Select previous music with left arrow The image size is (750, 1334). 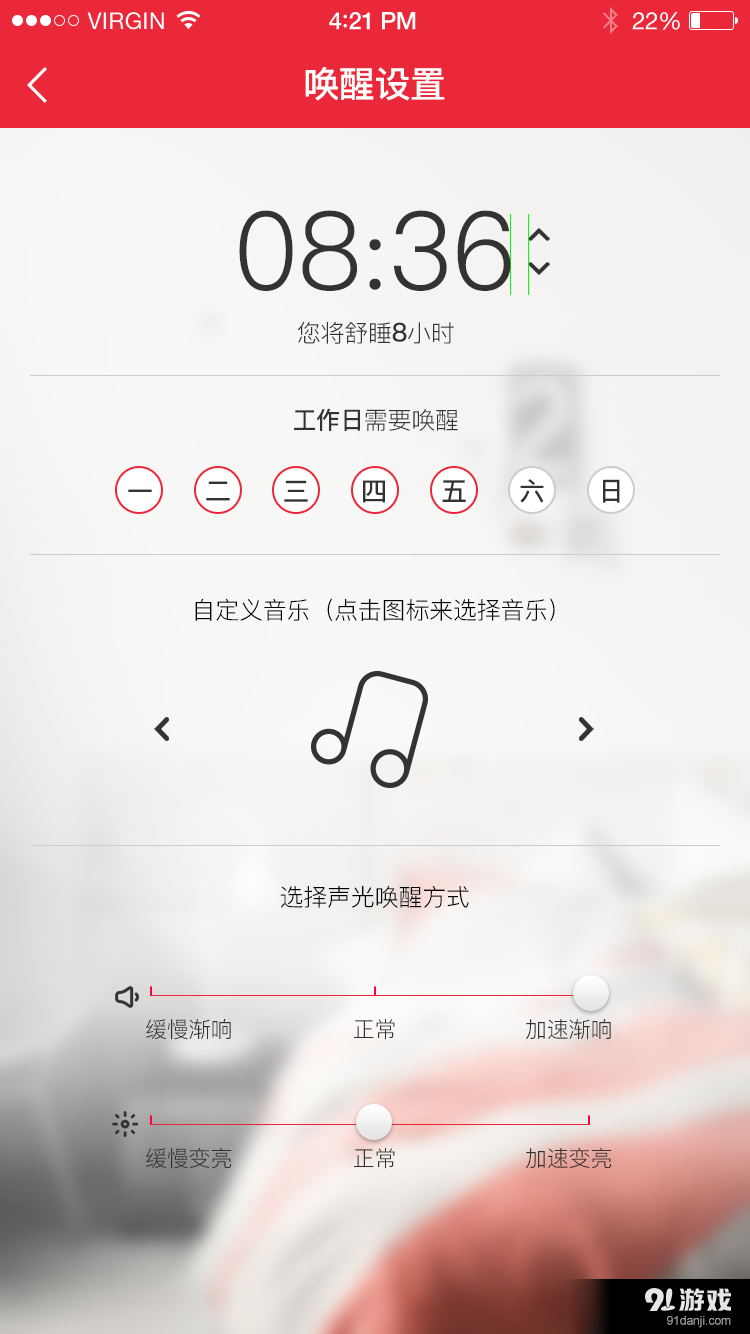pyautogui.click(x=163, y=729)
